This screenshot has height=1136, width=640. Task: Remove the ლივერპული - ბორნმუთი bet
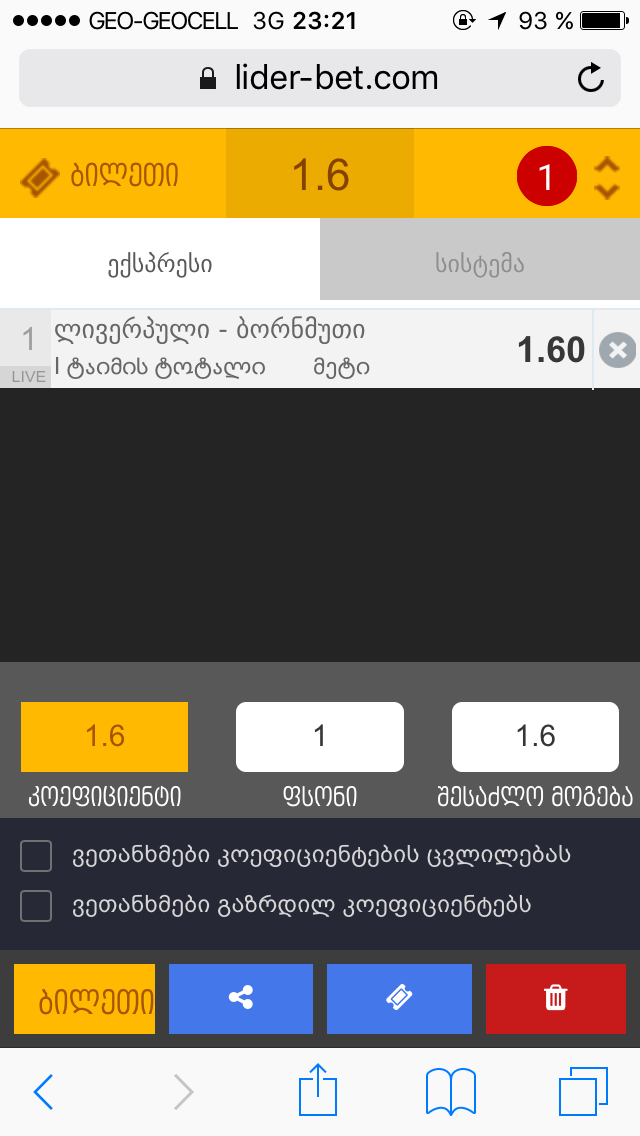pos(617,350)
